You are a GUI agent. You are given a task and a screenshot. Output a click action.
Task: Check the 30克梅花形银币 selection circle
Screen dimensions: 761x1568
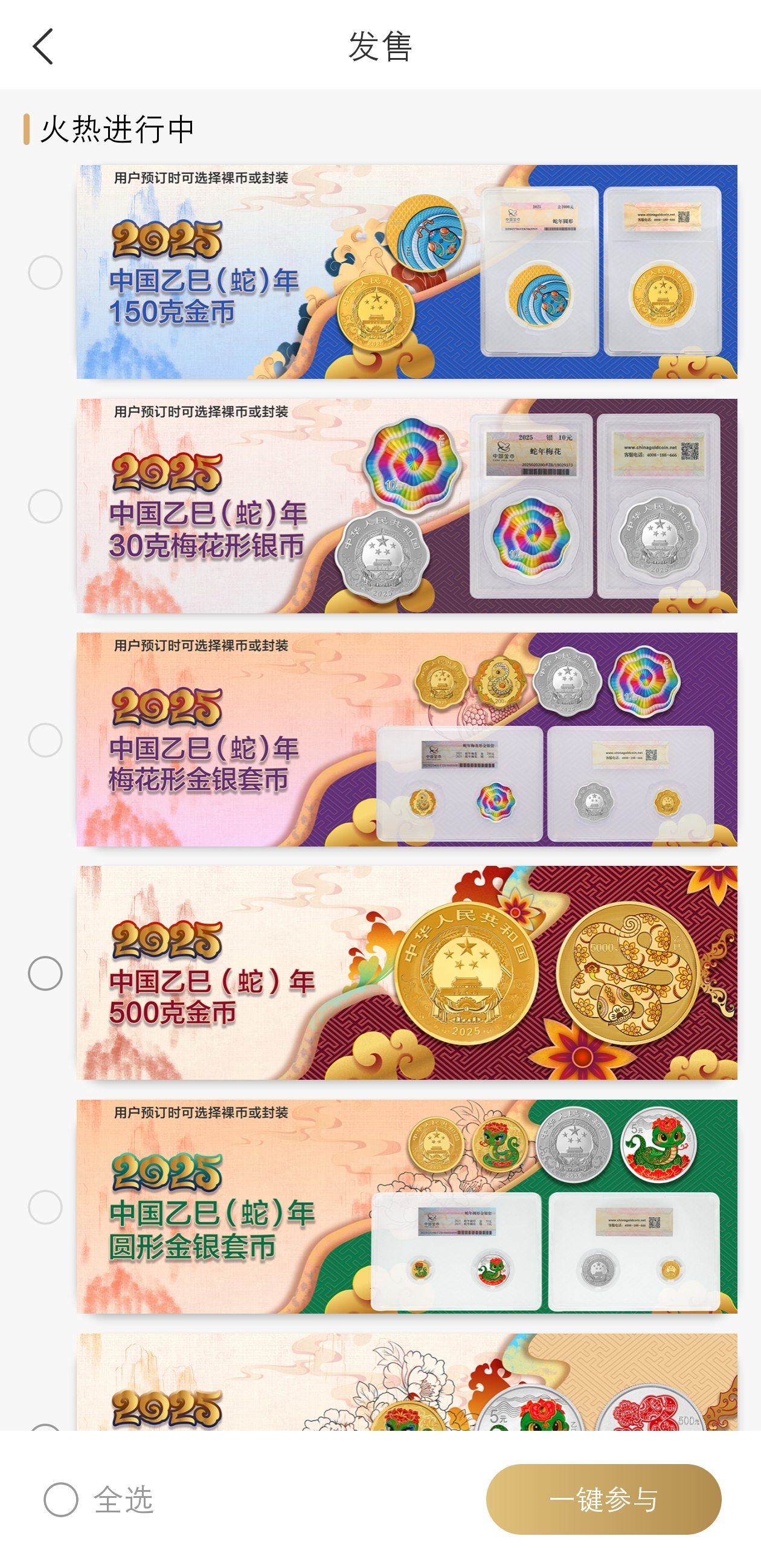click(x=45, y=506)
